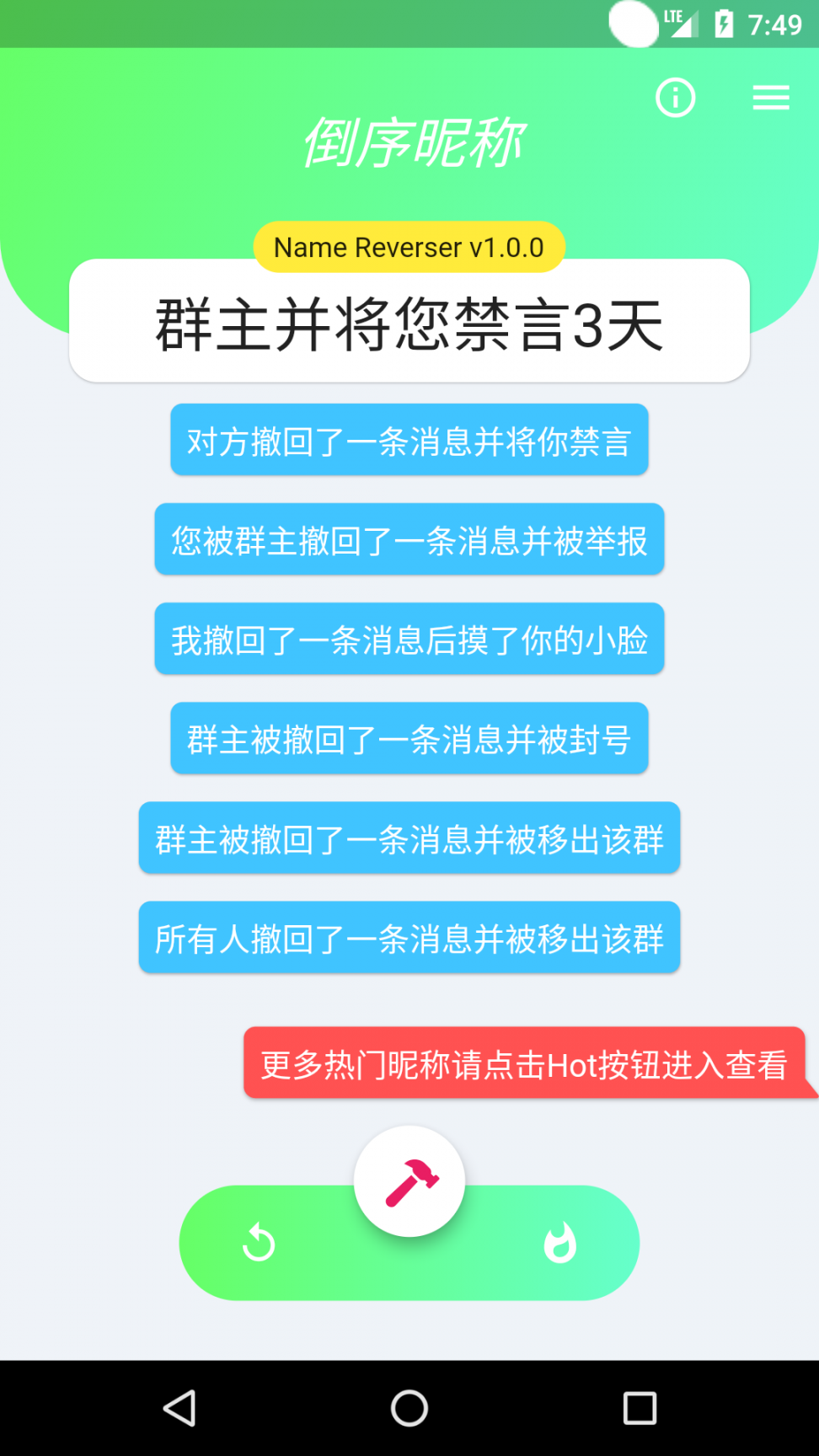819x1456 pixels.
Task: Choose 您被群主撤回了一条消息并被举报
Action: point(409,540)
